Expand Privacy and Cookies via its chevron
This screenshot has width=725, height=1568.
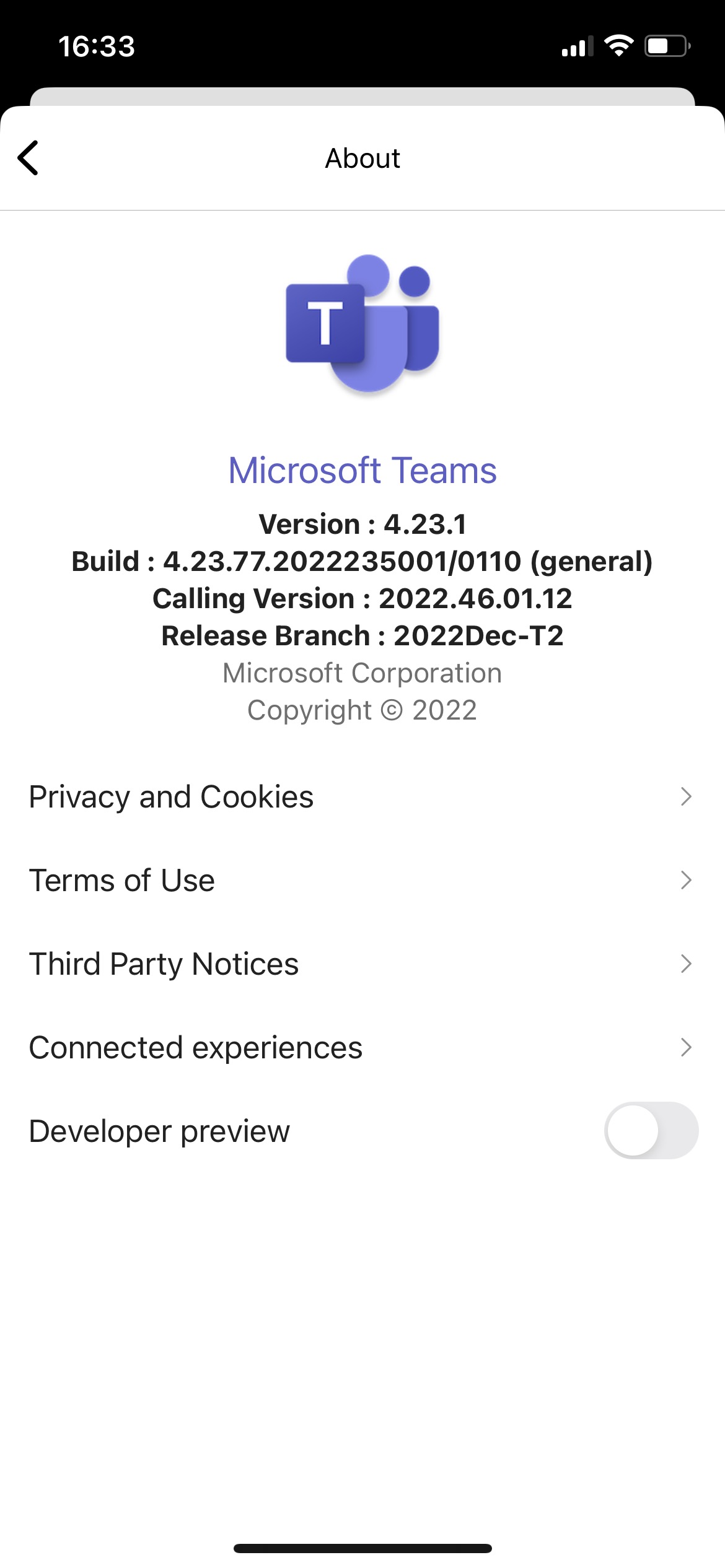(685, 797)
